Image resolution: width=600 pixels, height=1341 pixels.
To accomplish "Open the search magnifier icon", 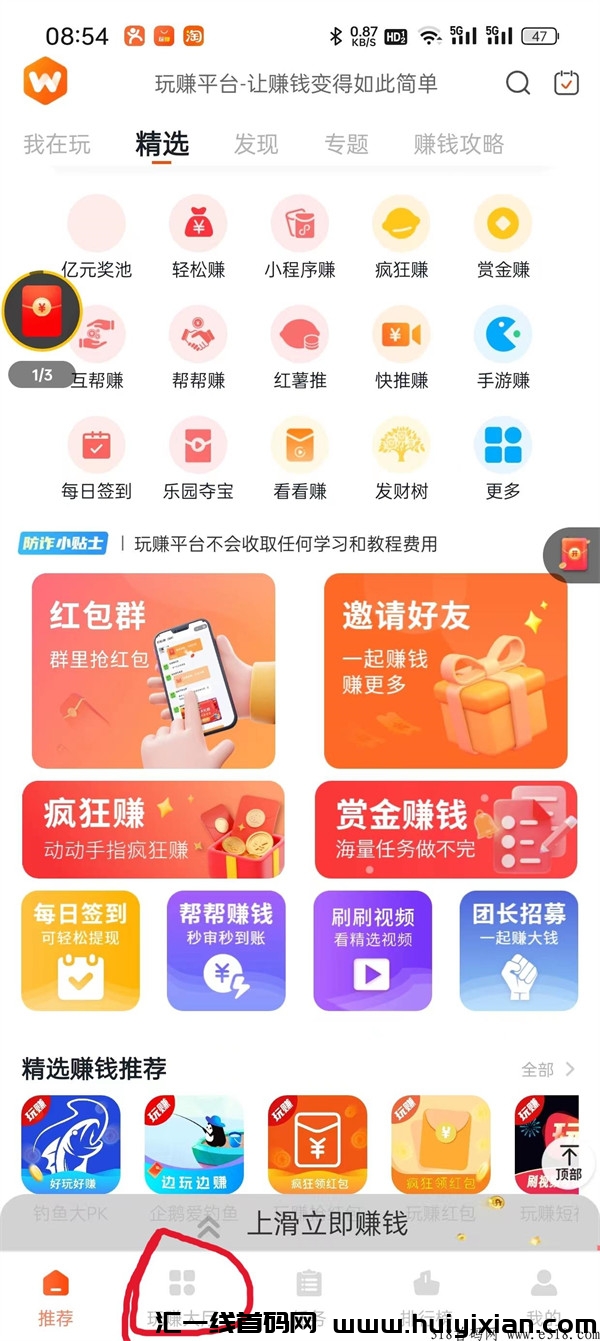I will click(518, 83).
